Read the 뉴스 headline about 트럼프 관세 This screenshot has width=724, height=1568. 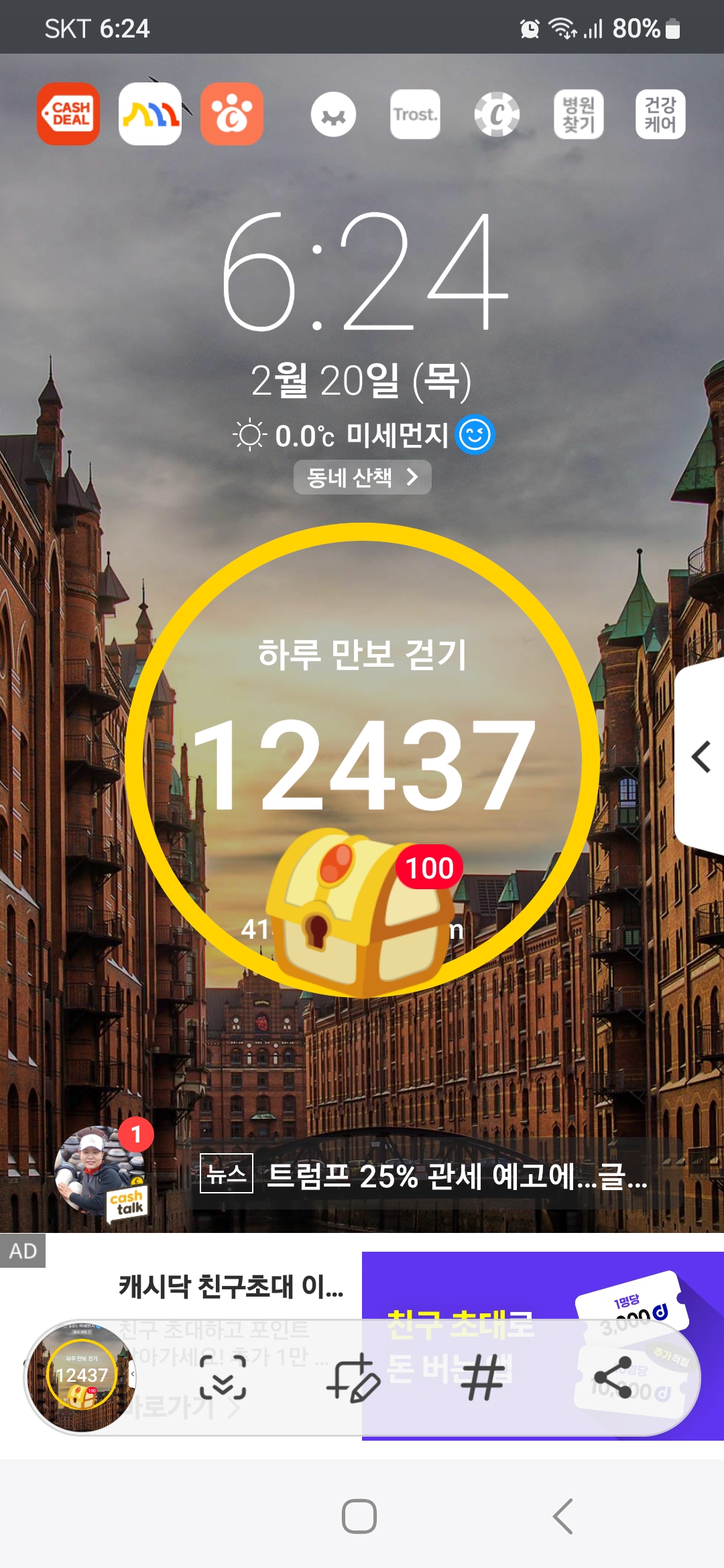(x=456, y=1175)
